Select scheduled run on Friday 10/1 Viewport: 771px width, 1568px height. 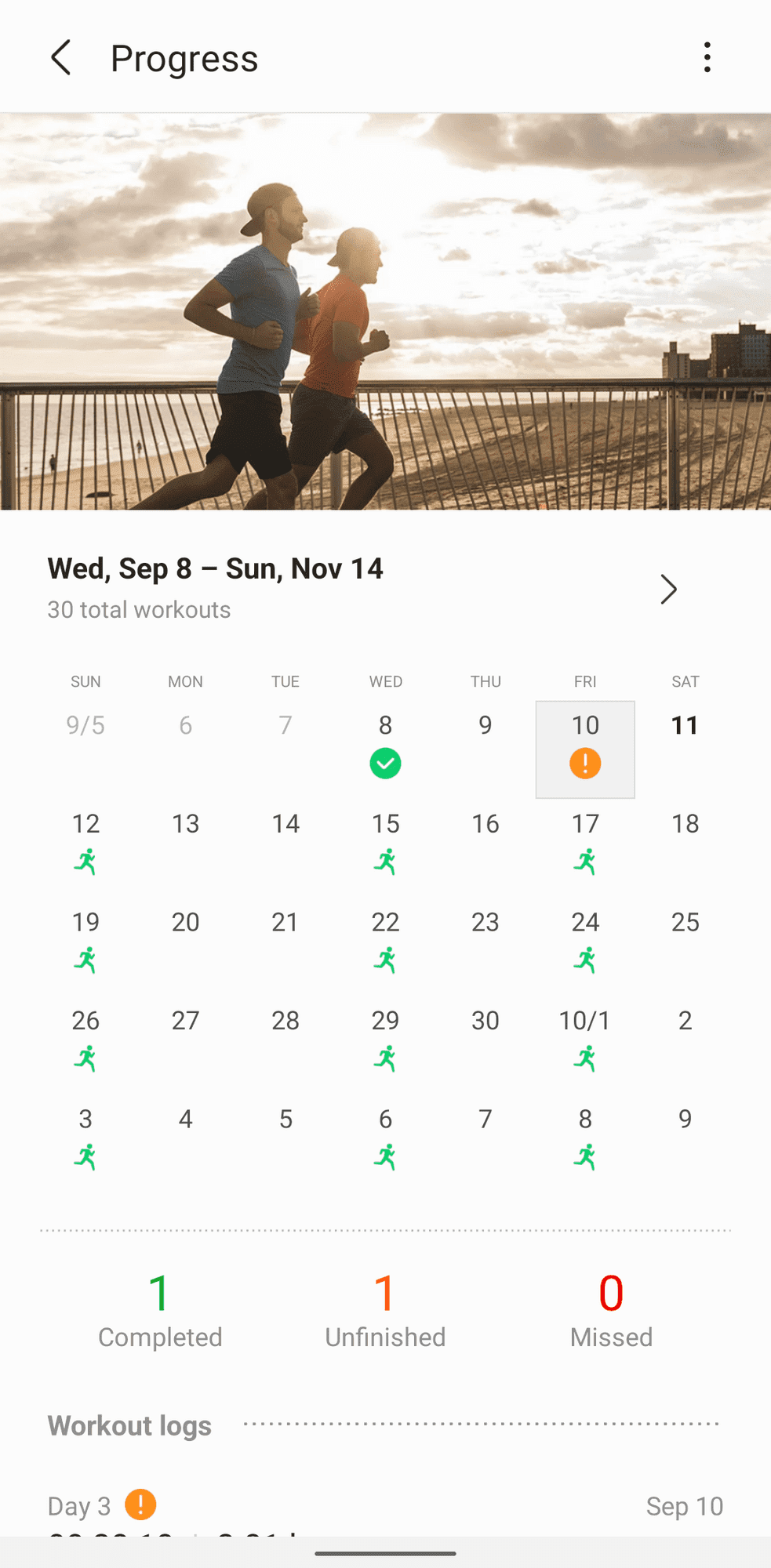click(585, 1041)
